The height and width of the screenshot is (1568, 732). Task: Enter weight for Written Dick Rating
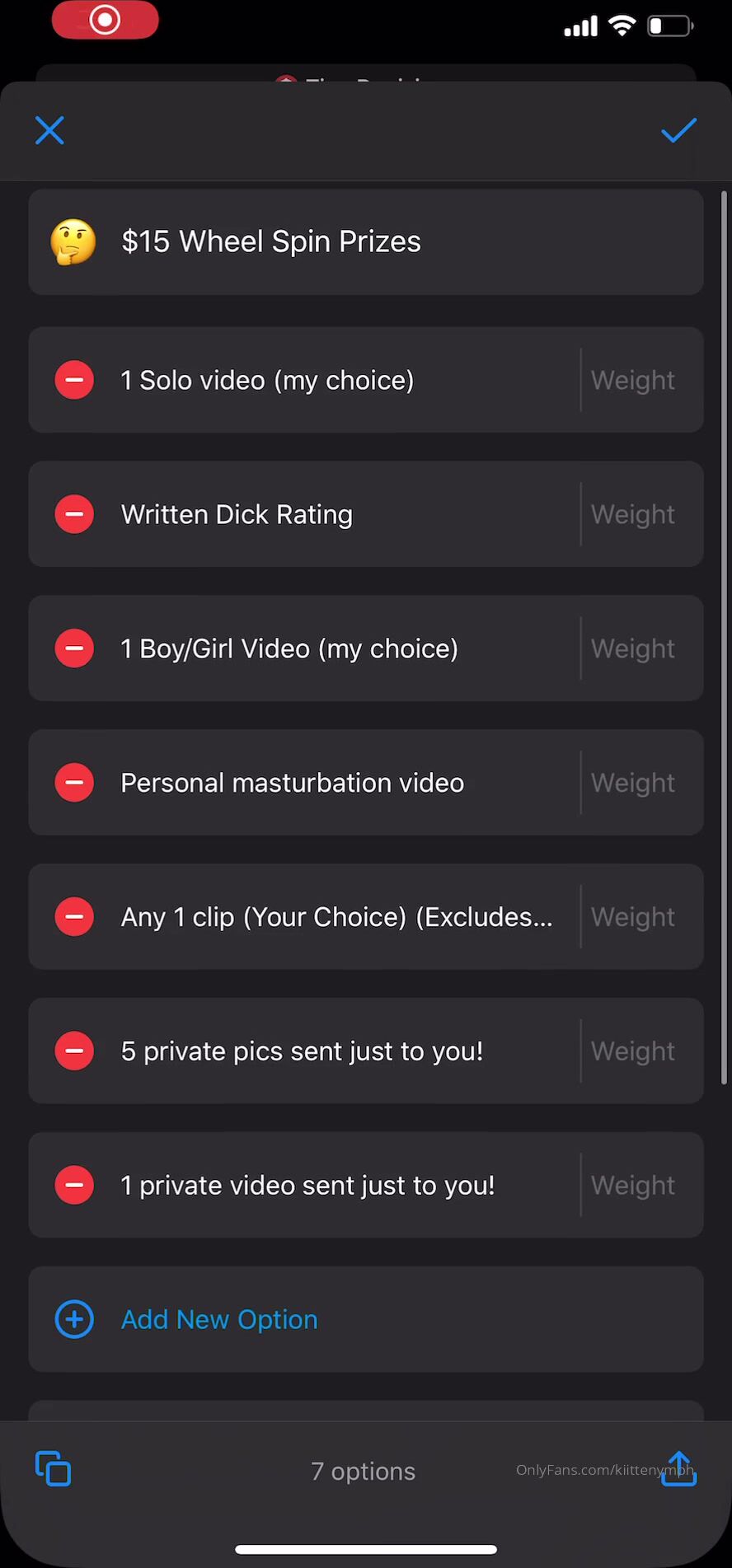click(x=633, y=514)
